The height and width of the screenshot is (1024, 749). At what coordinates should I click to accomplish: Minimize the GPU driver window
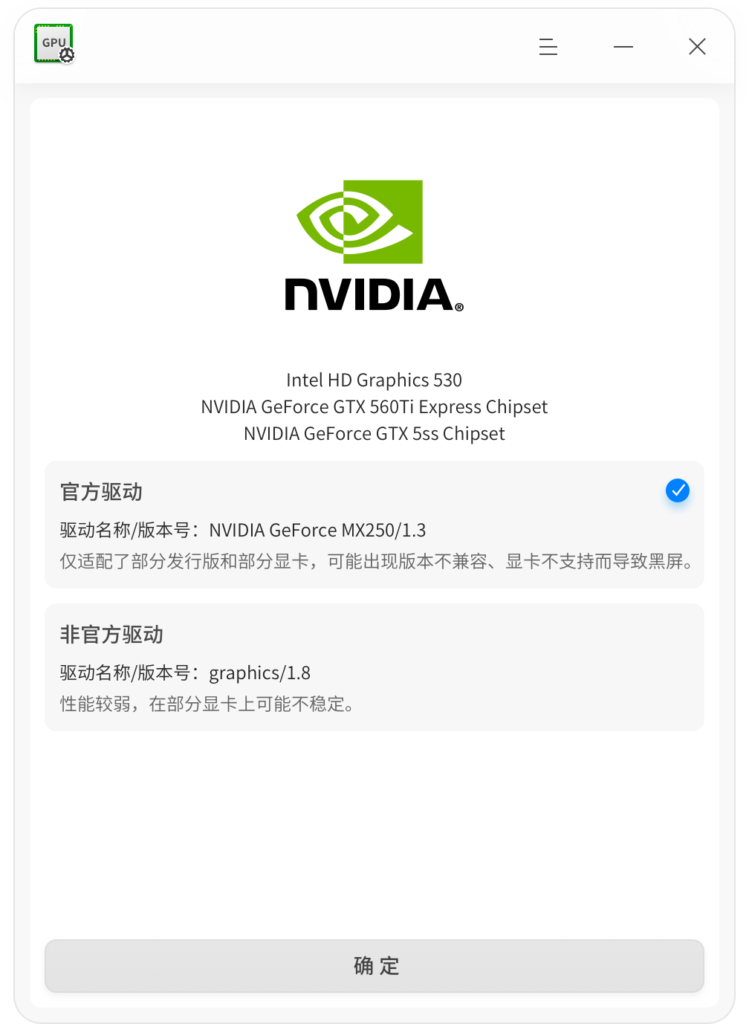point(623,46)
